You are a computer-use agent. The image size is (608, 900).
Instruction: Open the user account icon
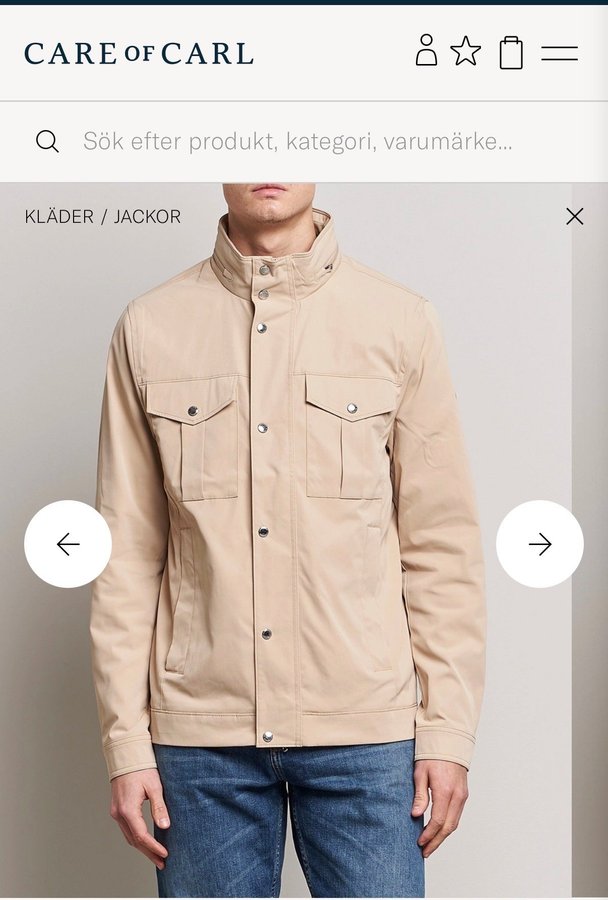tap(426, 51)
